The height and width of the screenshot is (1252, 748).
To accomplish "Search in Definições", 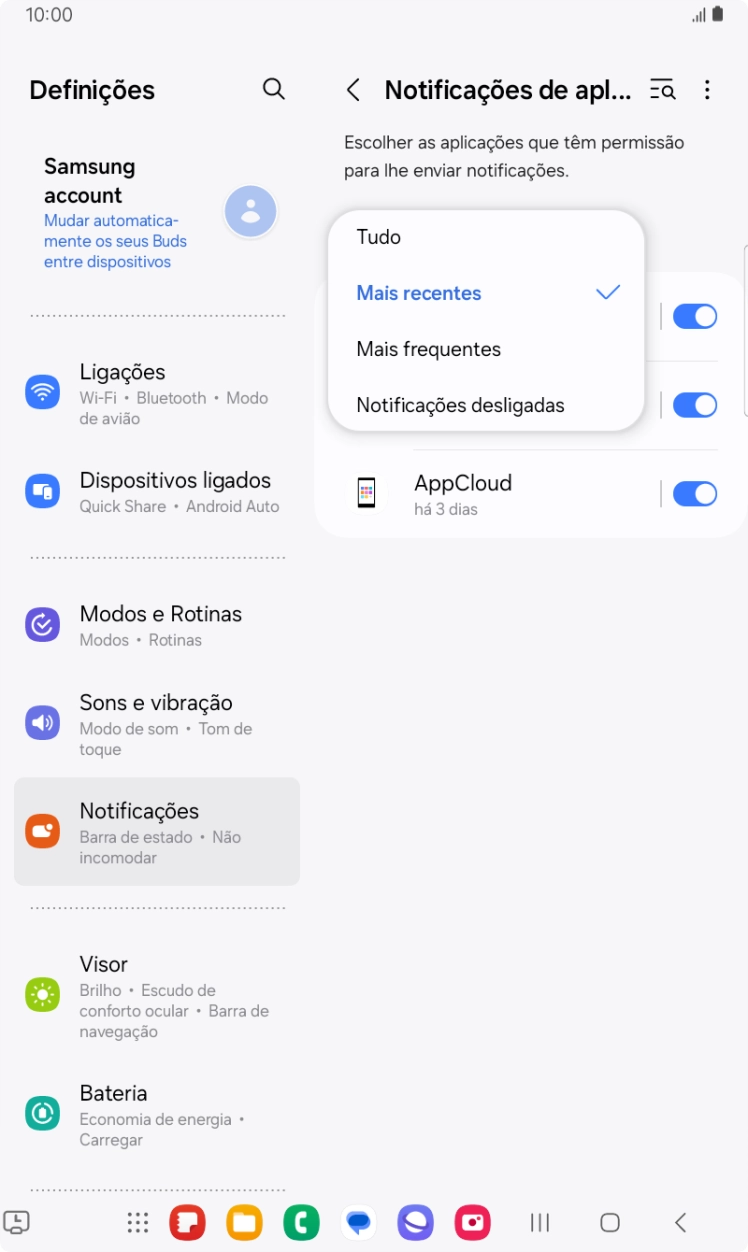I will click(273, 89).
